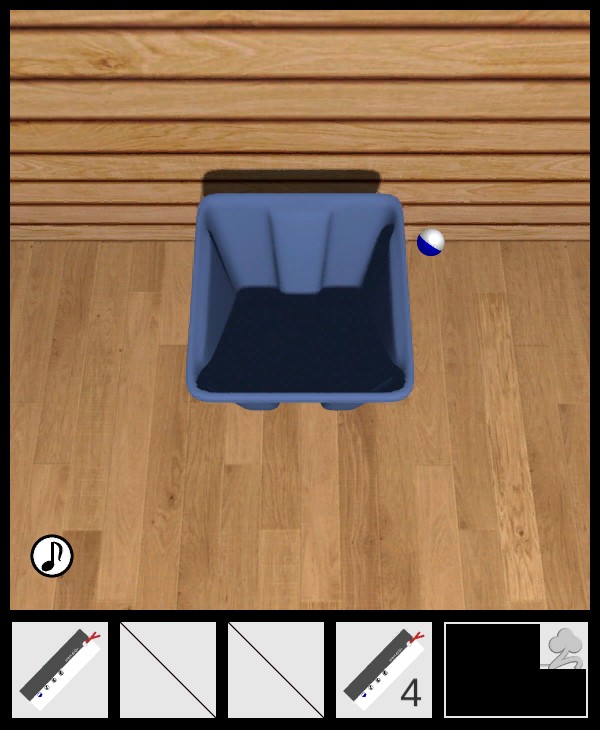Select the firecracker item marked 4
Image resolution: width=600 pixels, height=730 pixels.
pyautogui.click(x=384, y=670)
